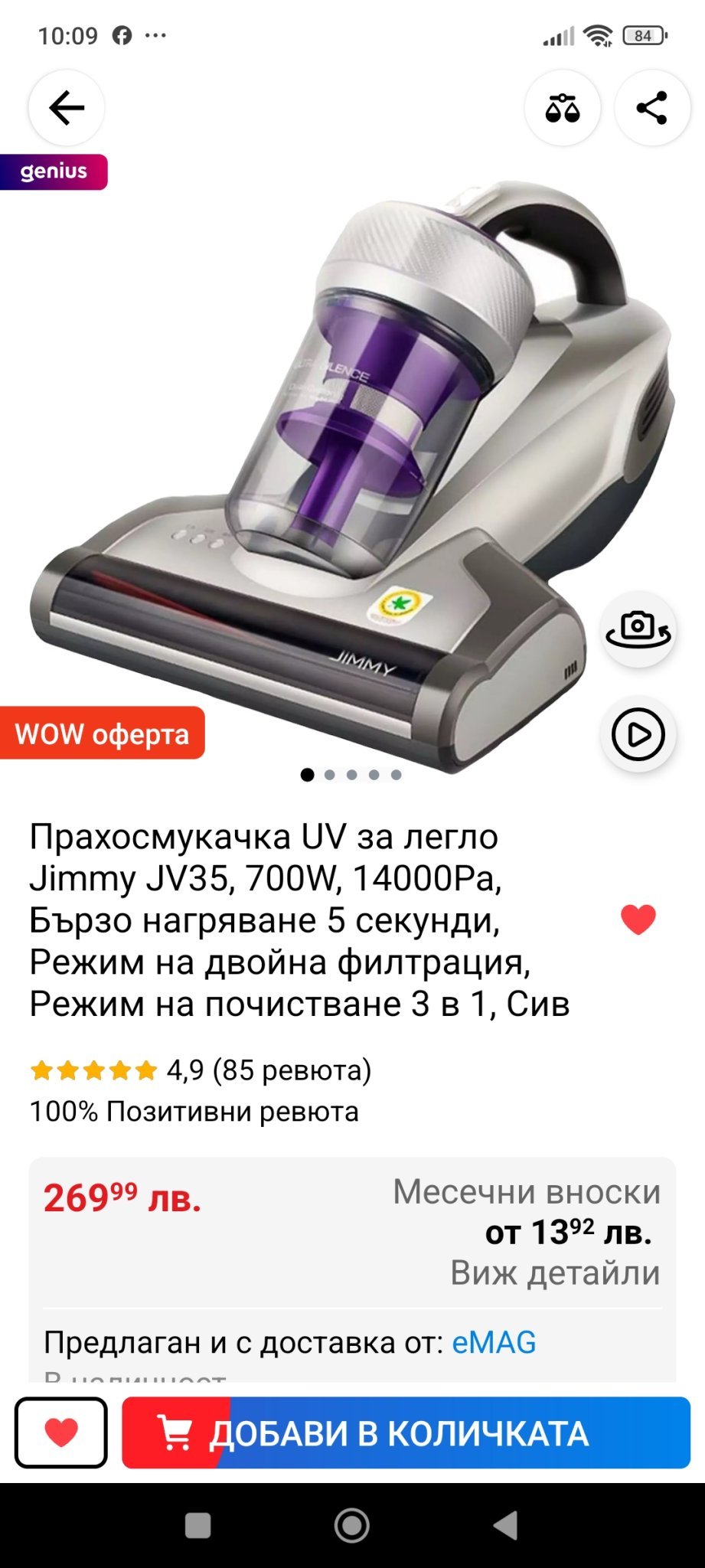Tap the system home button

point(352,1525)
